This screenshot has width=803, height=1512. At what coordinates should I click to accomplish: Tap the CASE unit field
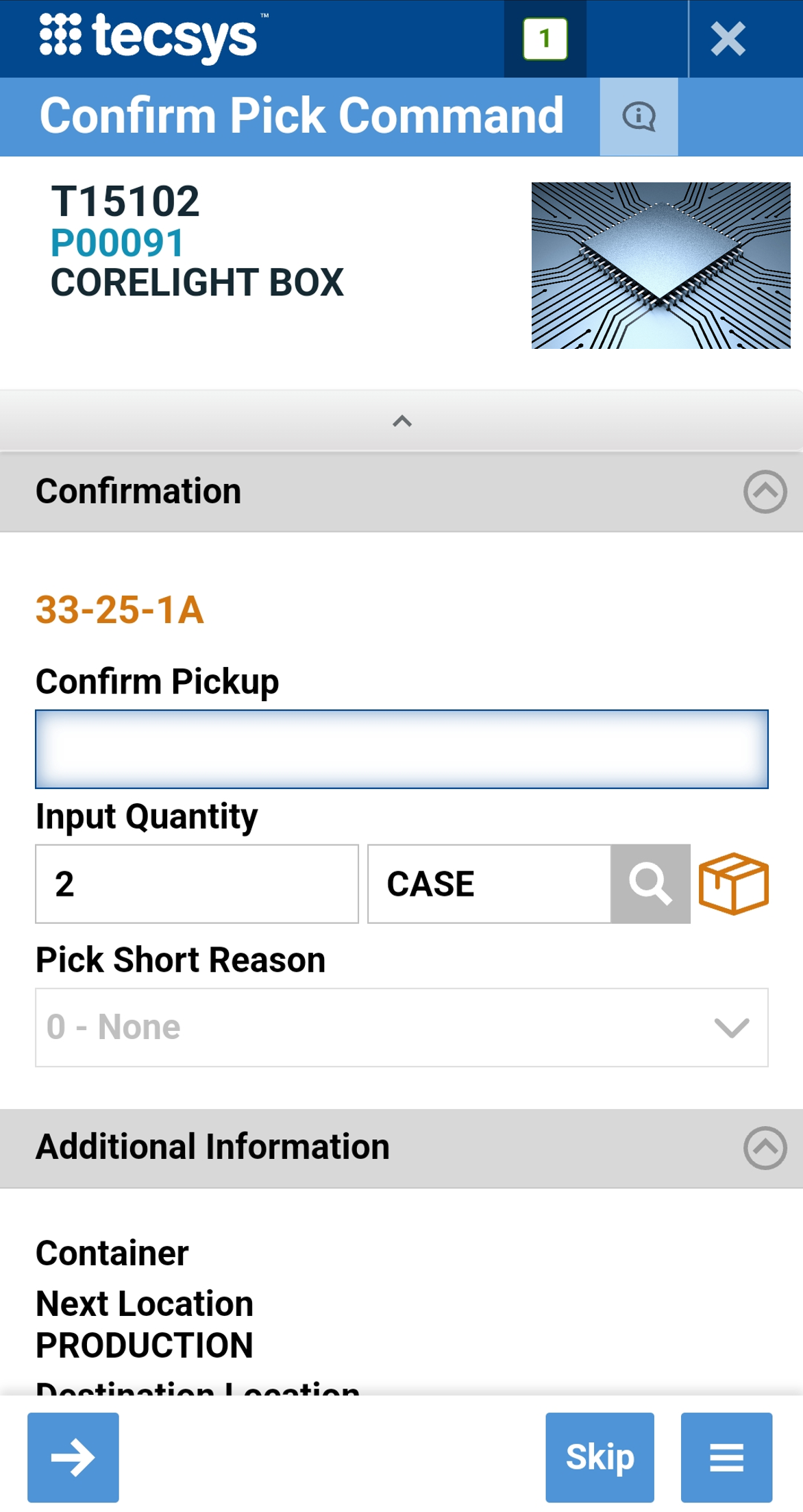coord(489,884)
